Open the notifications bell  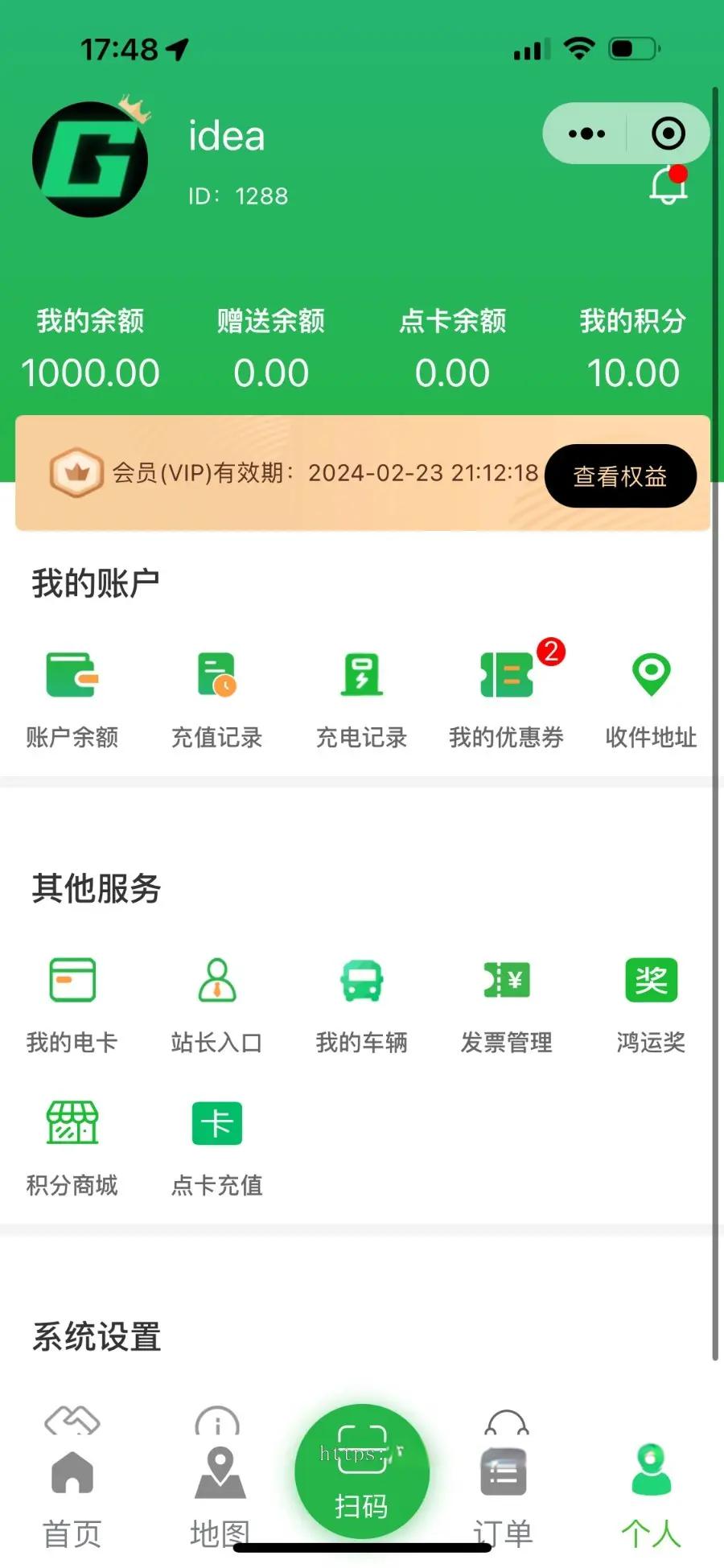[x=668, y=185]
